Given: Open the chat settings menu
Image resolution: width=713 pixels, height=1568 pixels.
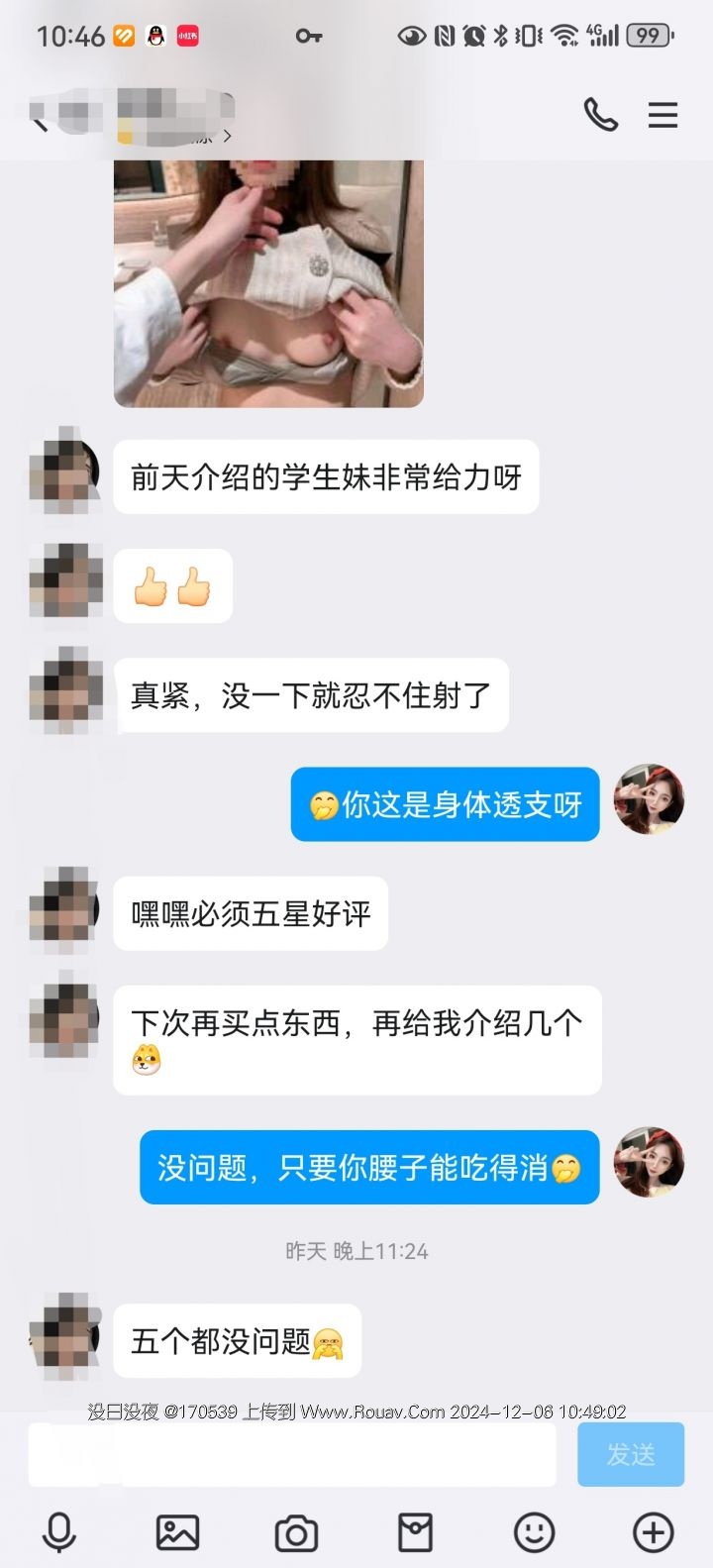Looking at the screenshot, I should point(662,115).
